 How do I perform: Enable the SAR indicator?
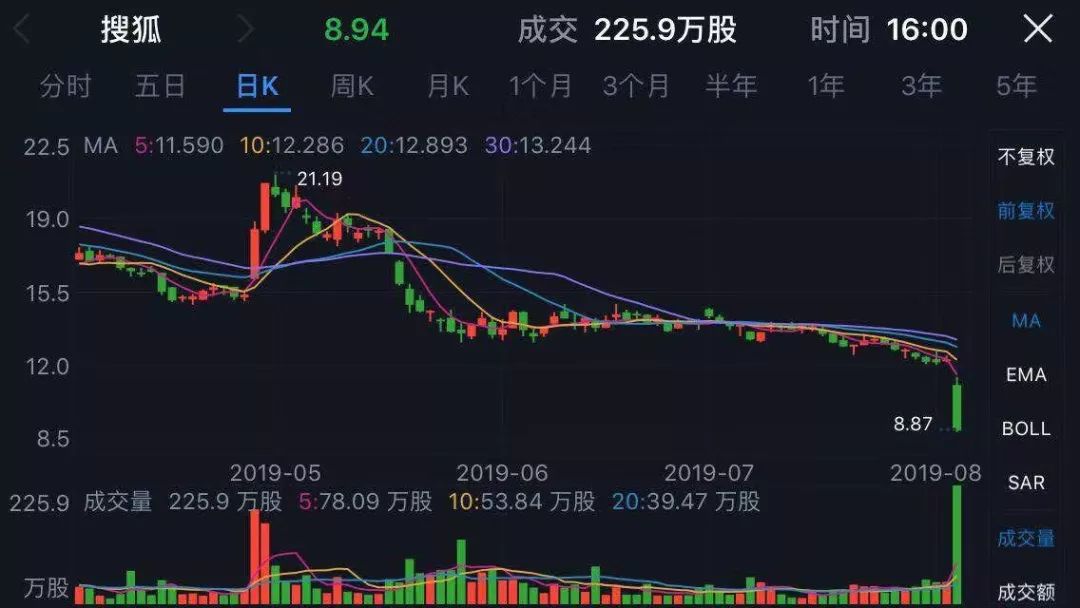pyautogui.click(x=1026, y=483)
